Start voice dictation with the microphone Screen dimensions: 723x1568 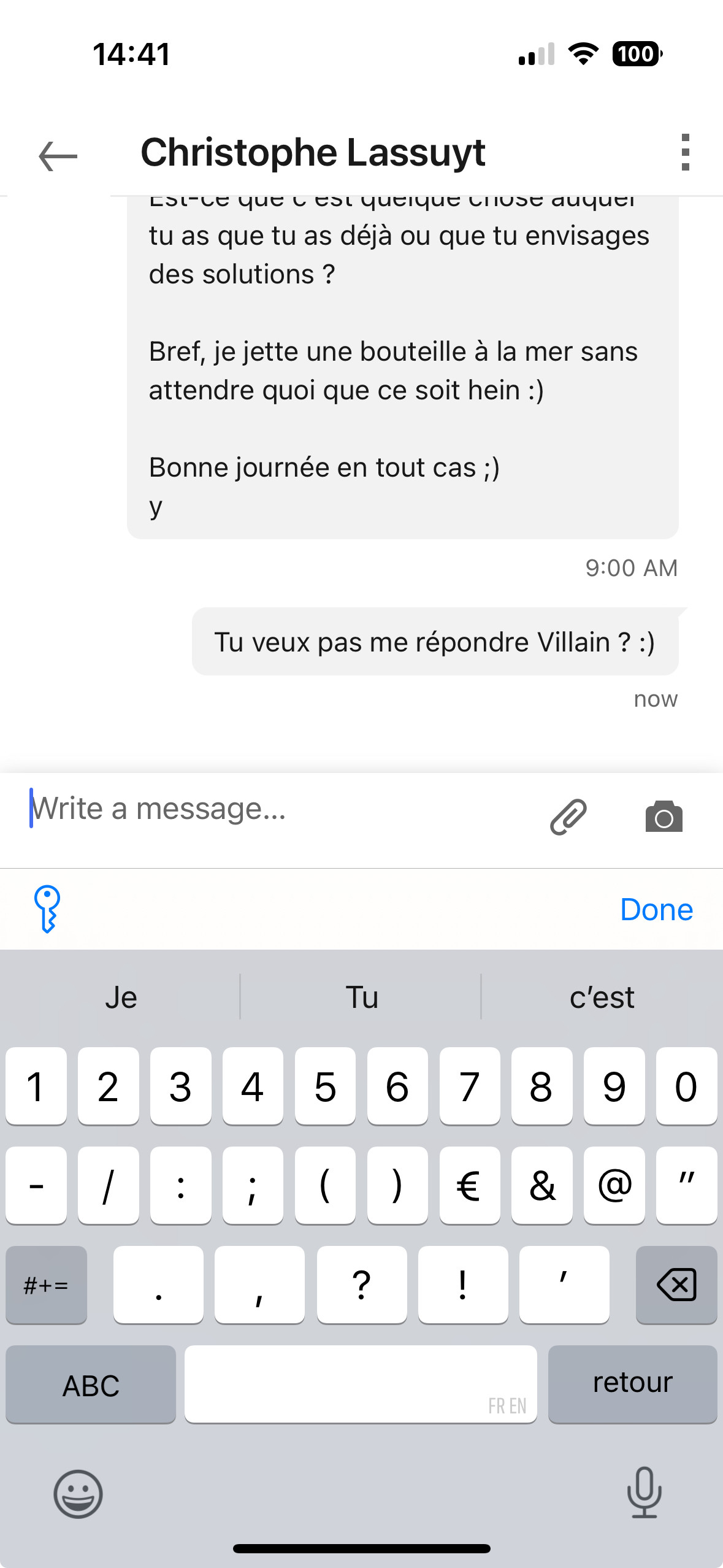(x=644, y=1492)
